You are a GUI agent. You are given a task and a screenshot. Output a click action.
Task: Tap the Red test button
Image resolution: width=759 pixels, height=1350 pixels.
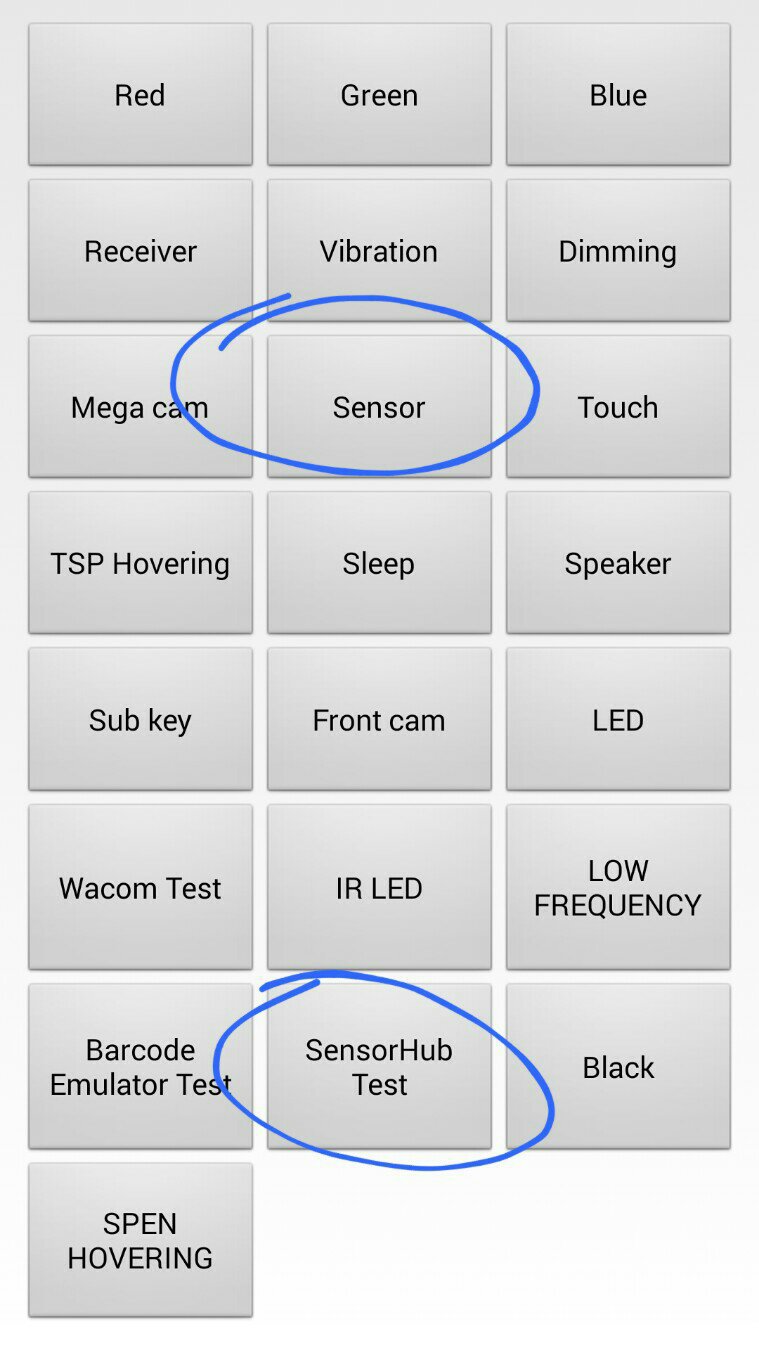(x=140, y=95)
